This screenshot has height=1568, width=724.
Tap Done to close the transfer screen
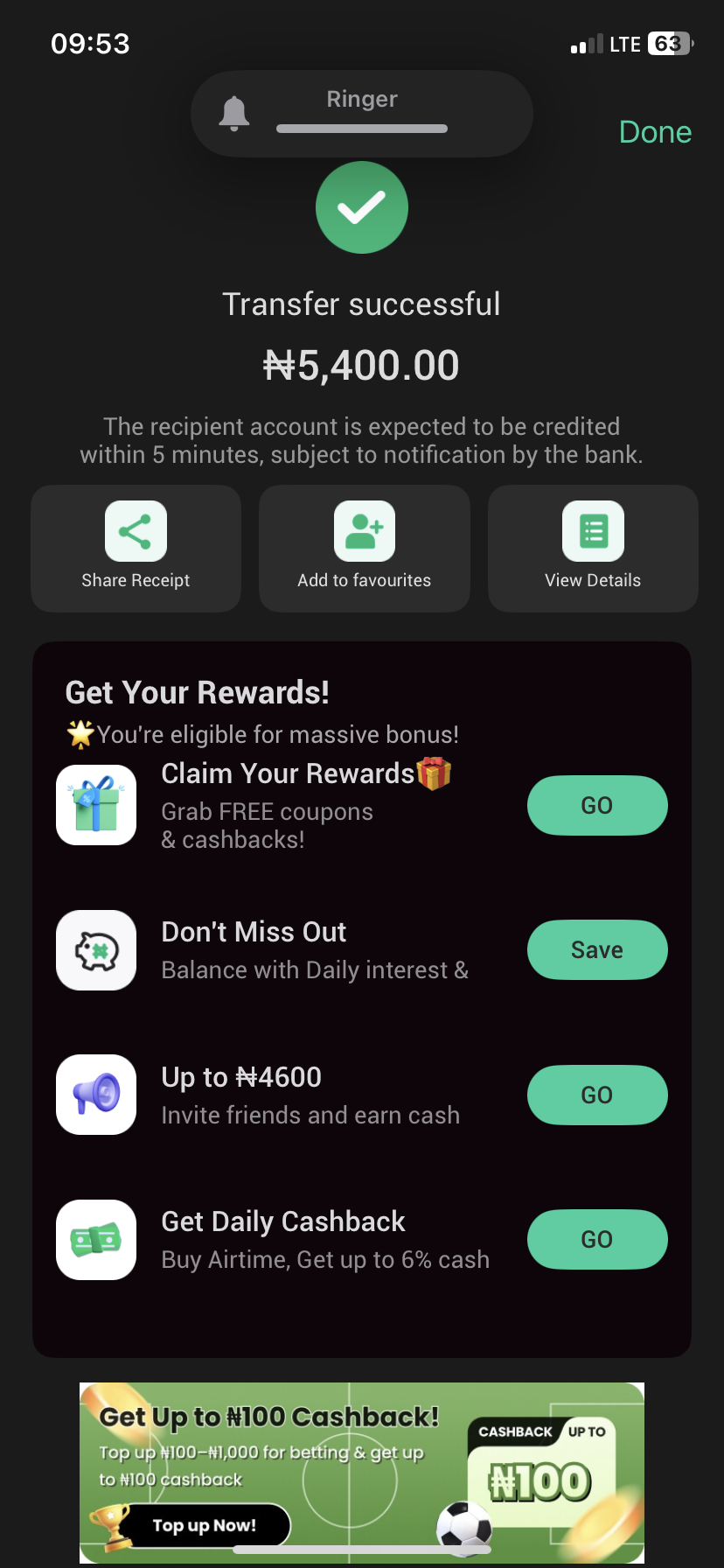[655, 132]
